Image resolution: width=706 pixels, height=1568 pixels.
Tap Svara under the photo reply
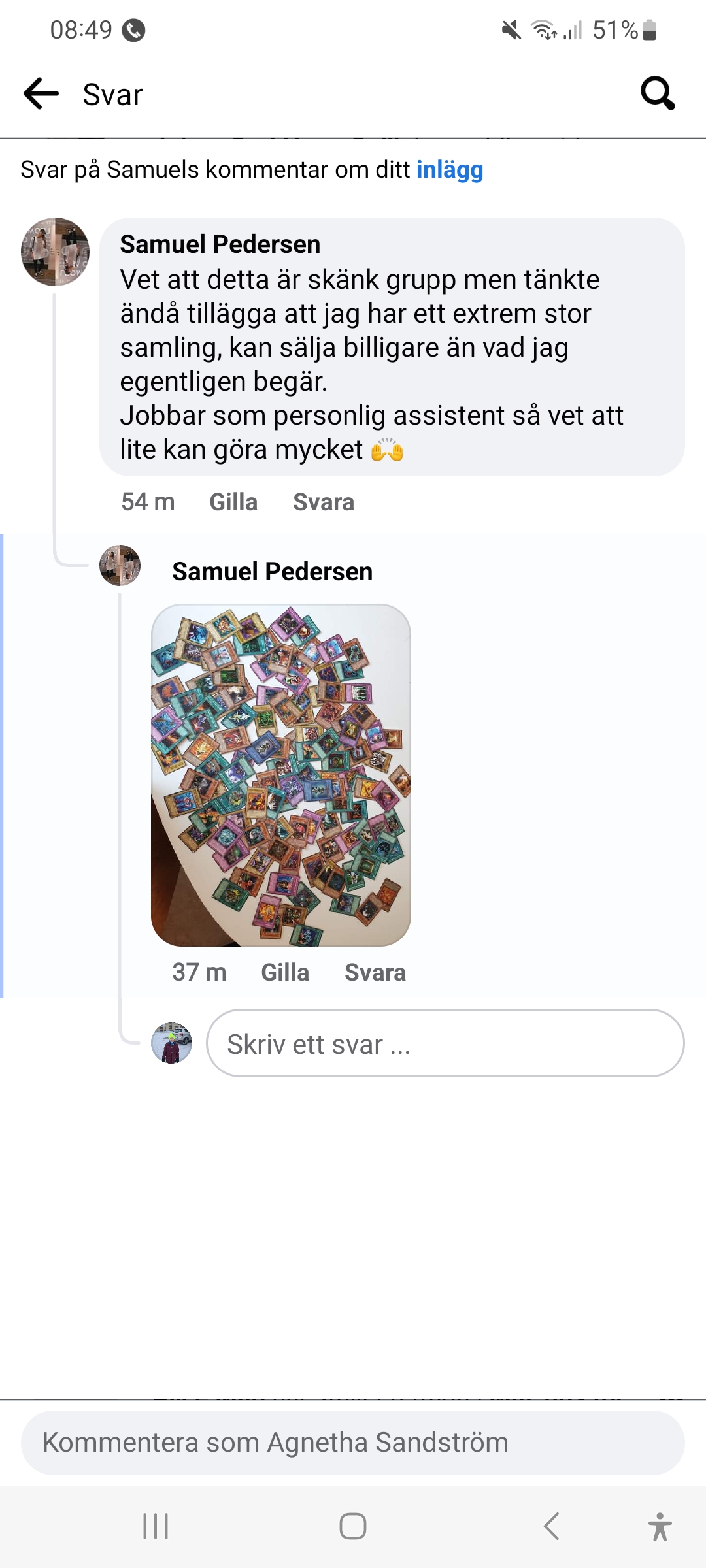375,972
